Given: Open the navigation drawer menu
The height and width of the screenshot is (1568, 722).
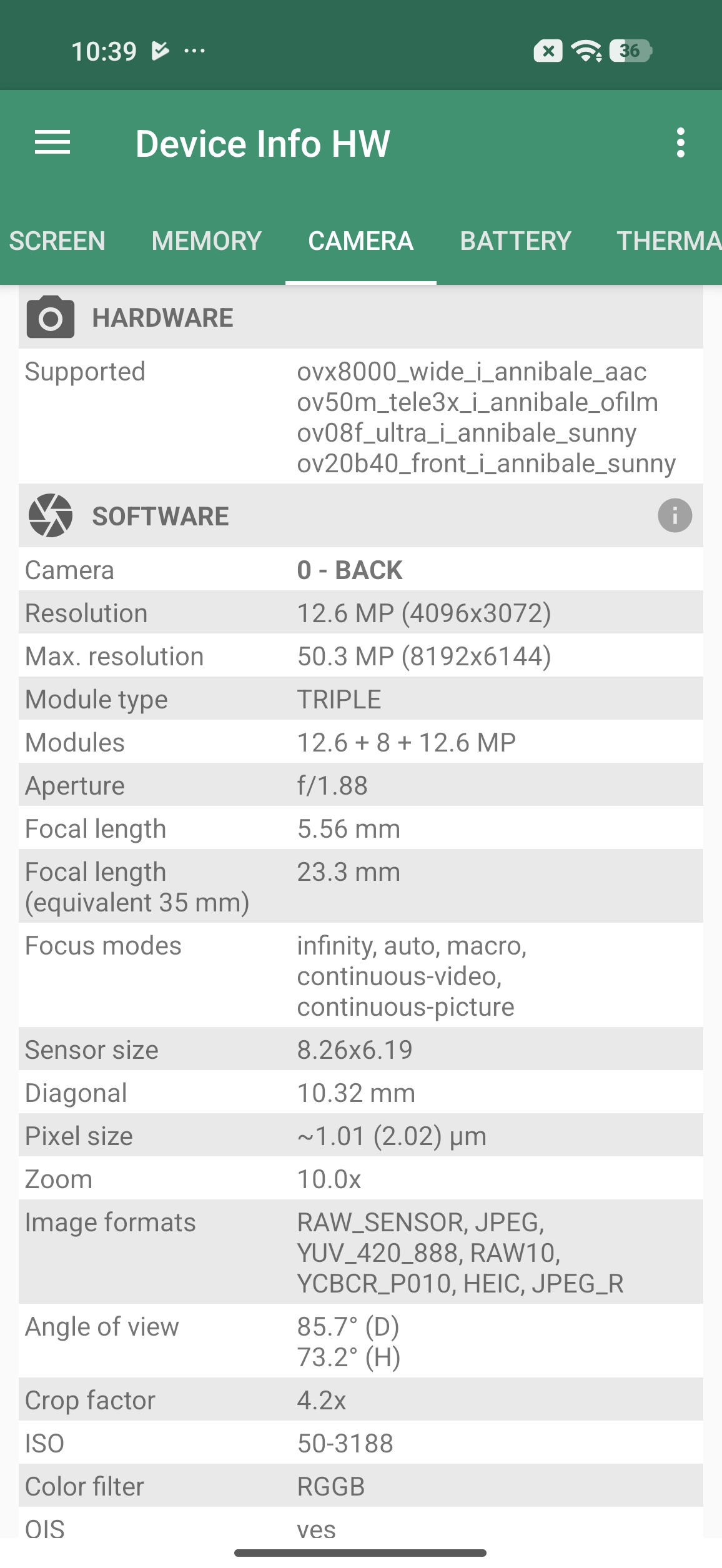Looking at the screenshot, I should coord(52,143).
